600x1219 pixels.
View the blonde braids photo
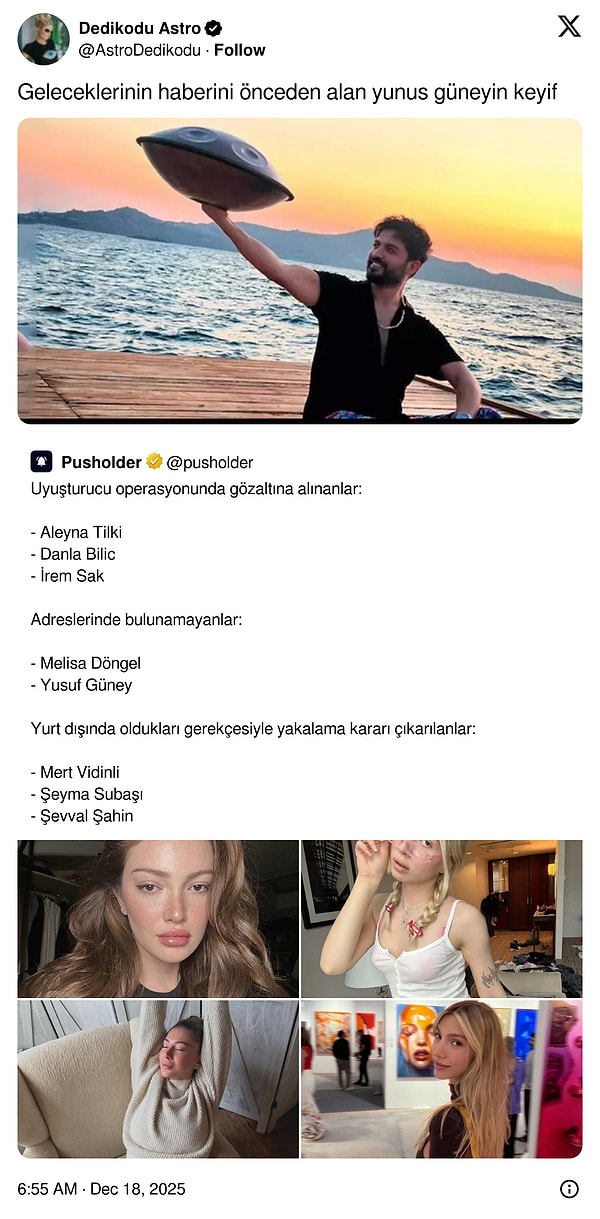(441, 918)
